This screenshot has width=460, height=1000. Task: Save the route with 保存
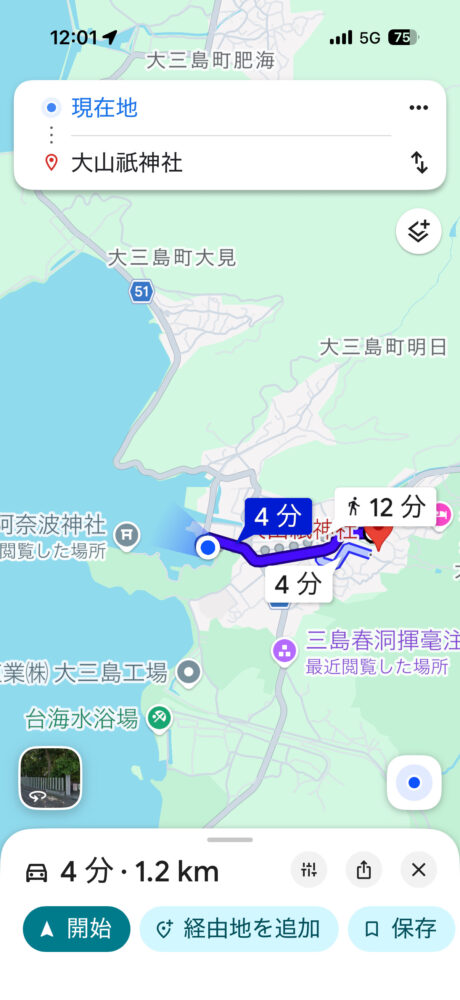pyautogui.click(x=404, y=929)
